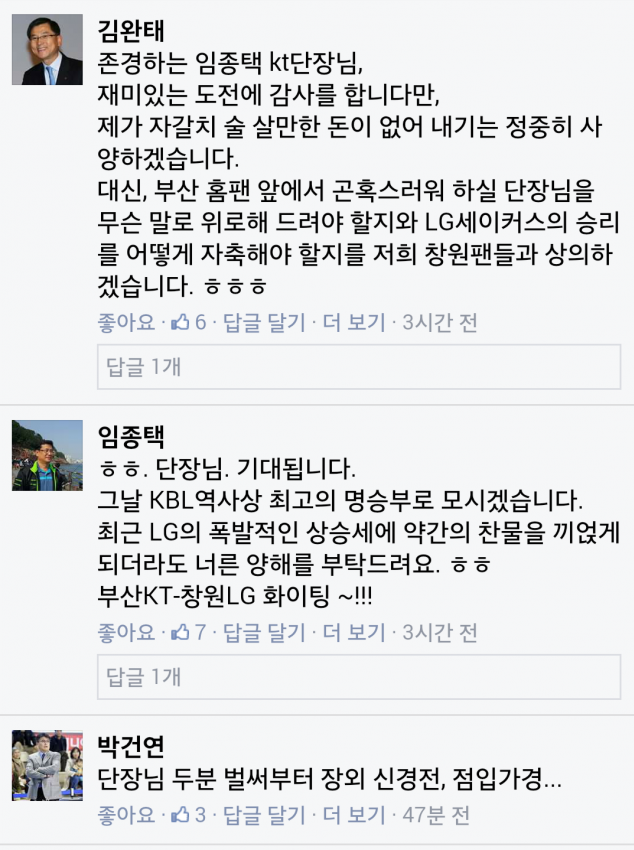
Task: Open 더 보기 under 임종택's comment
Action: (352, 632)
